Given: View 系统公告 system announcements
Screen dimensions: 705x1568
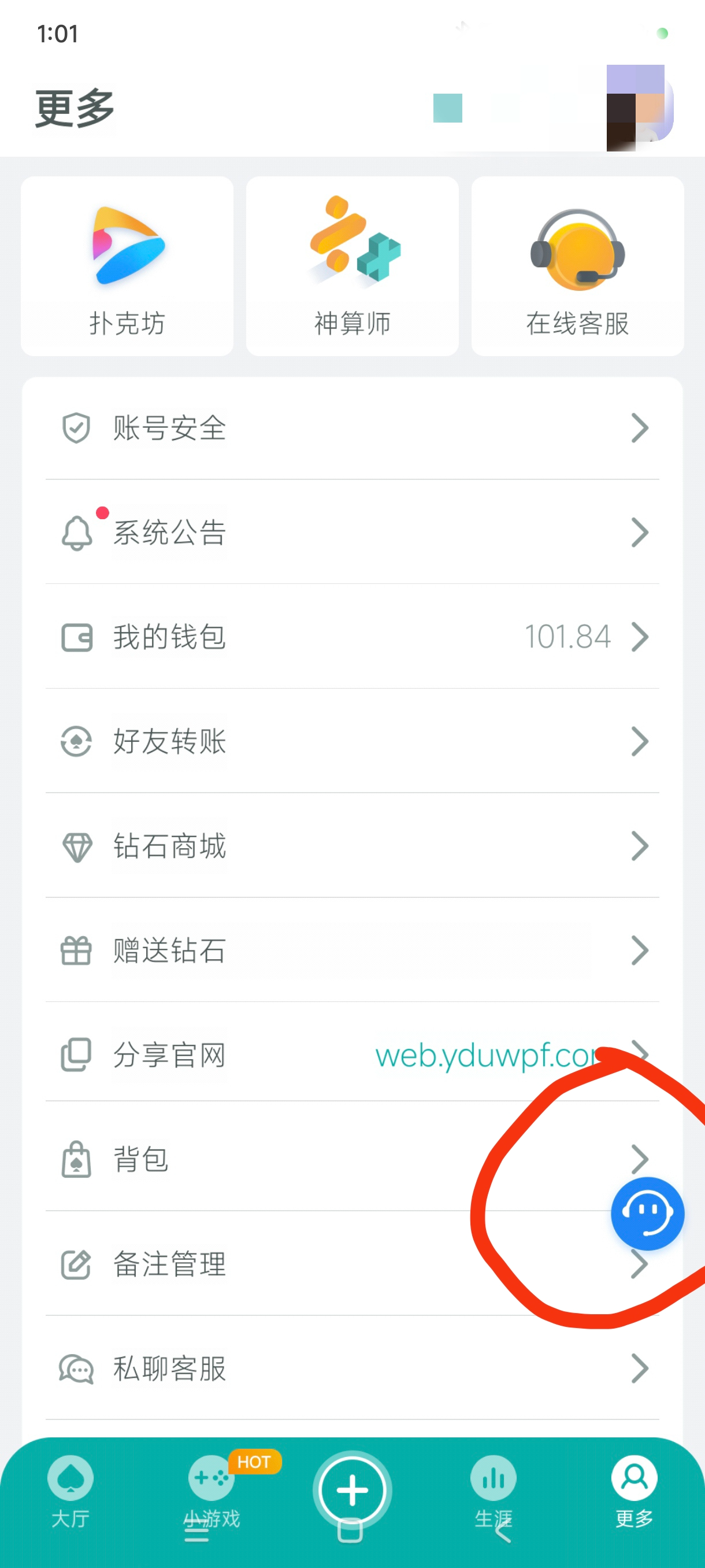Looking at the screenshot, I should (352, 532).
